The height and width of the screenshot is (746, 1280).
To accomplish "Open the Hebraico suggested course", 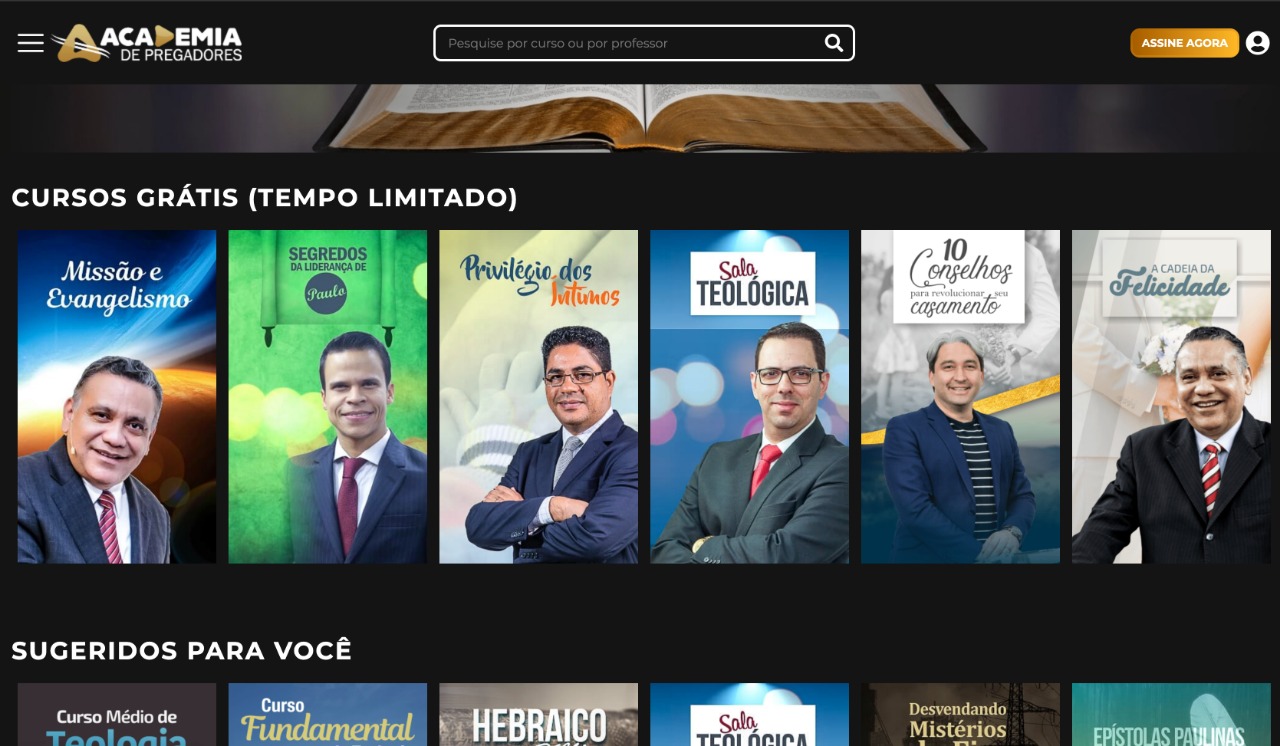I will pyautogui.click(x=538, y=716).
